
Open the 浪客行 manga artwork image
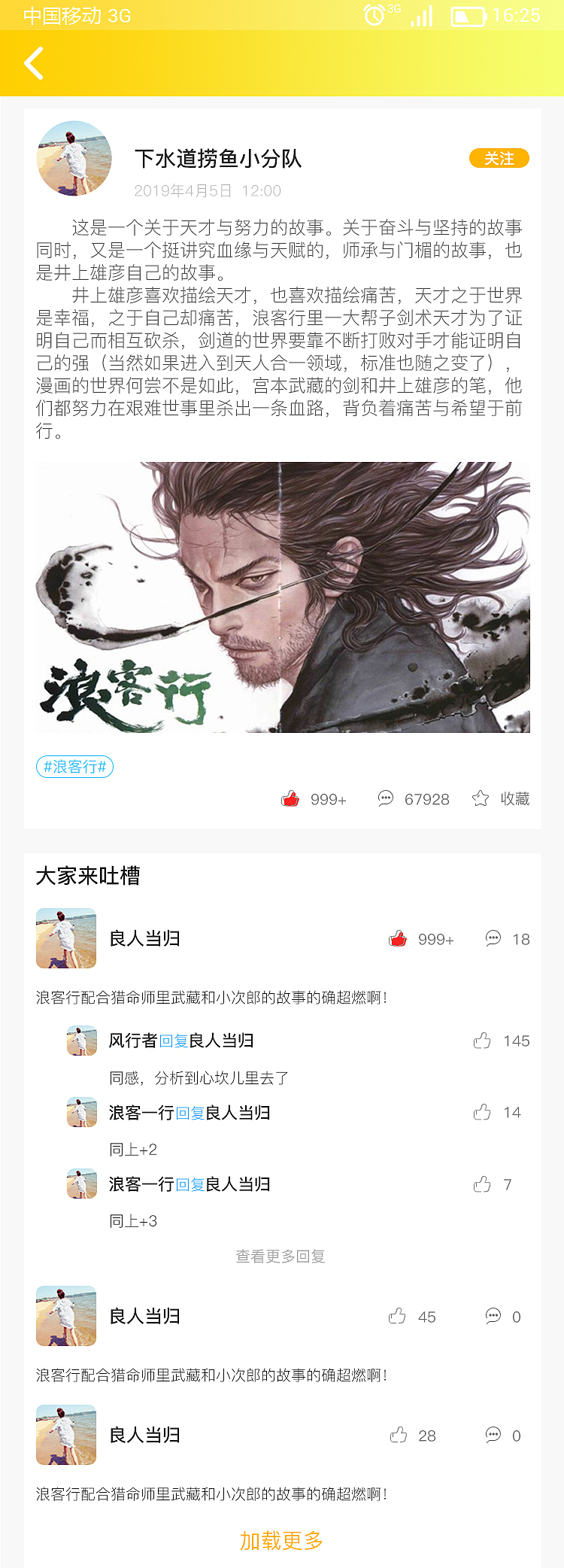(x=282, y=598)
